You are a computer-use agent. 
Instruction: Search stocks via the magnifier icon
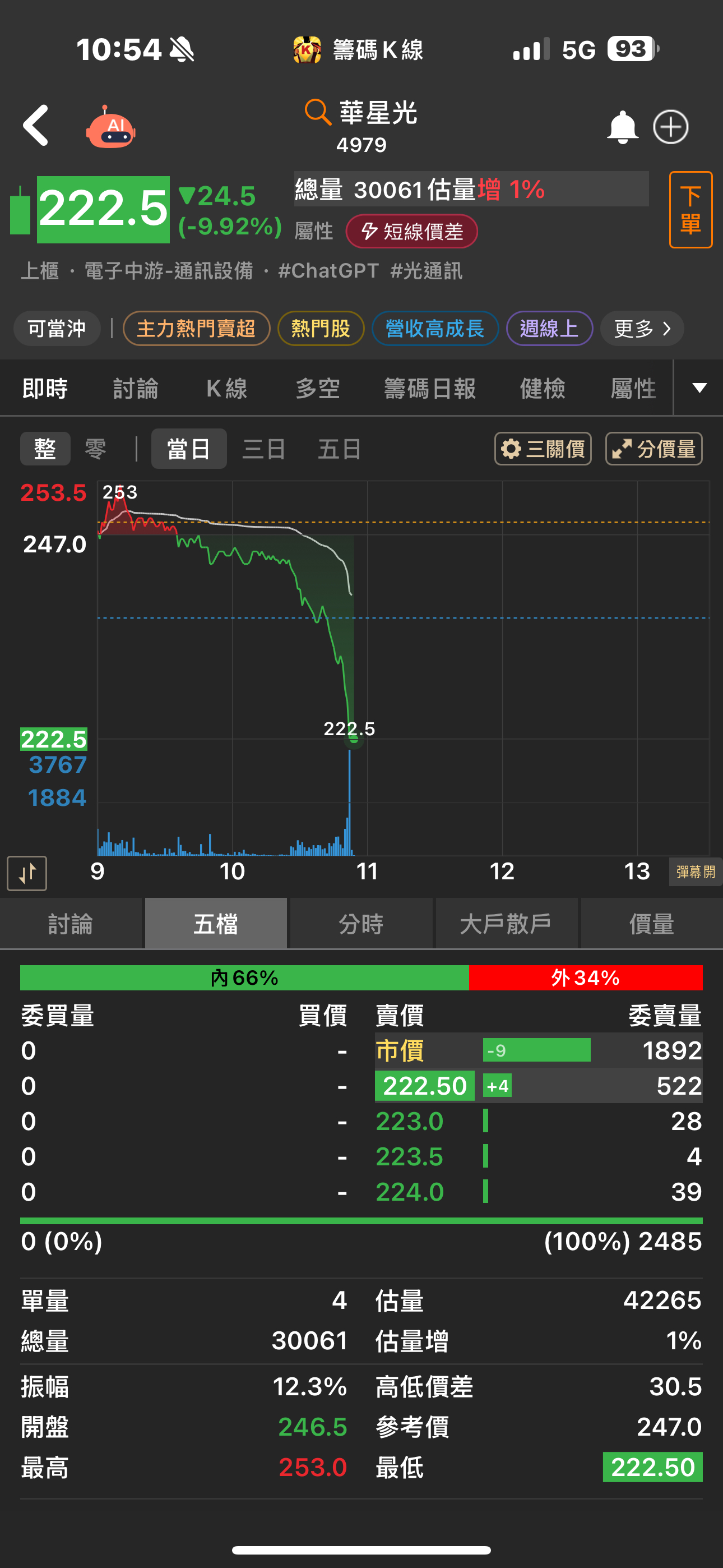pyautogui.click(x=317, y=113)
